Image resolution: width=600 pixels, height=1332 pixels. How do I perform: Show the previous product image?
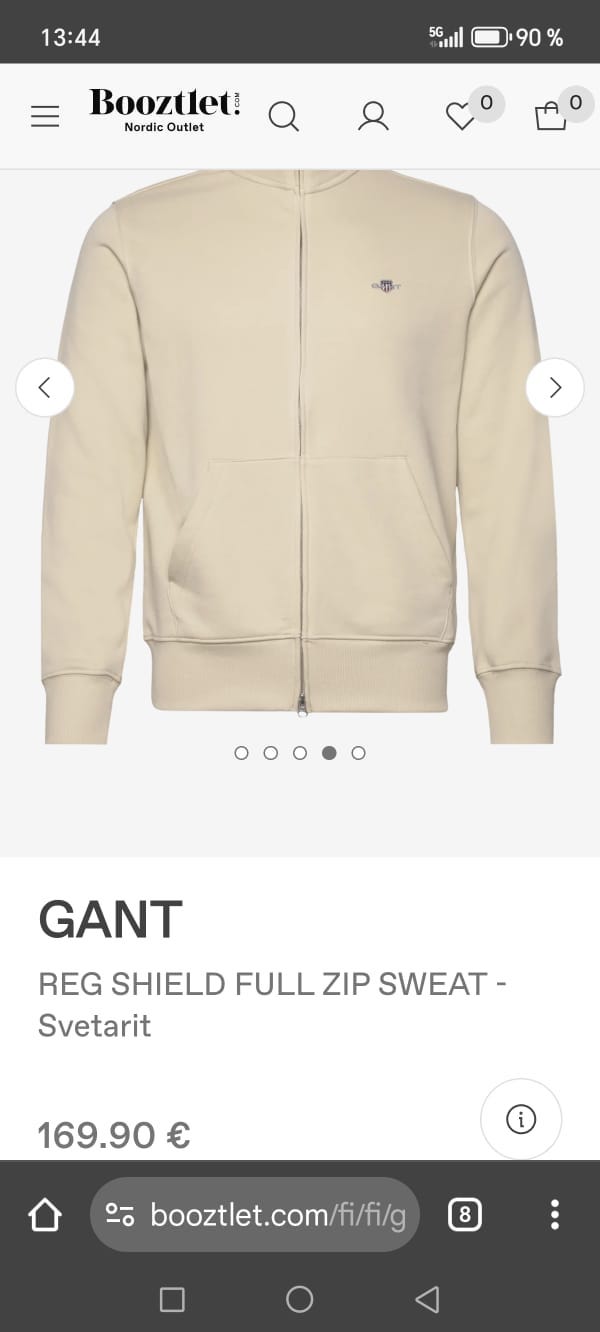point(45,387)
